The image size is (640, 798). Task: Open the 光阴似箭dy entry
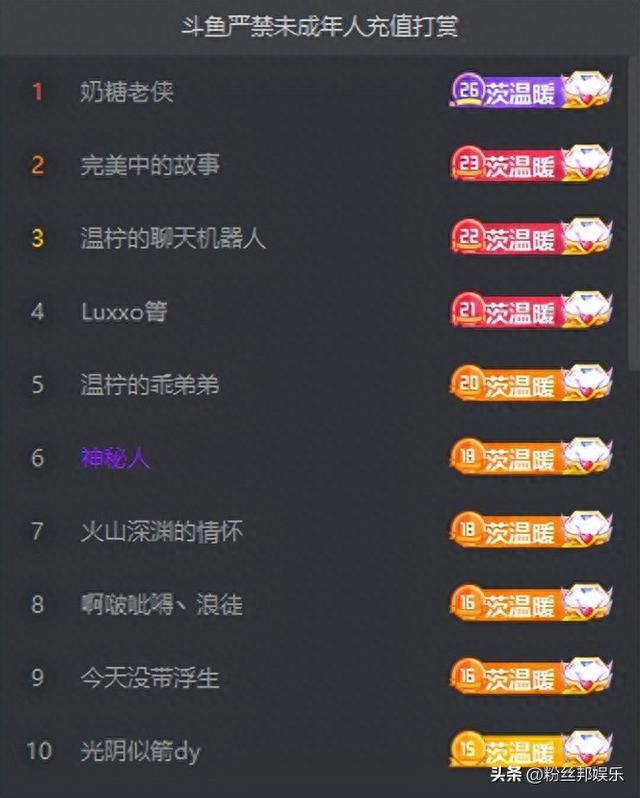141,750
